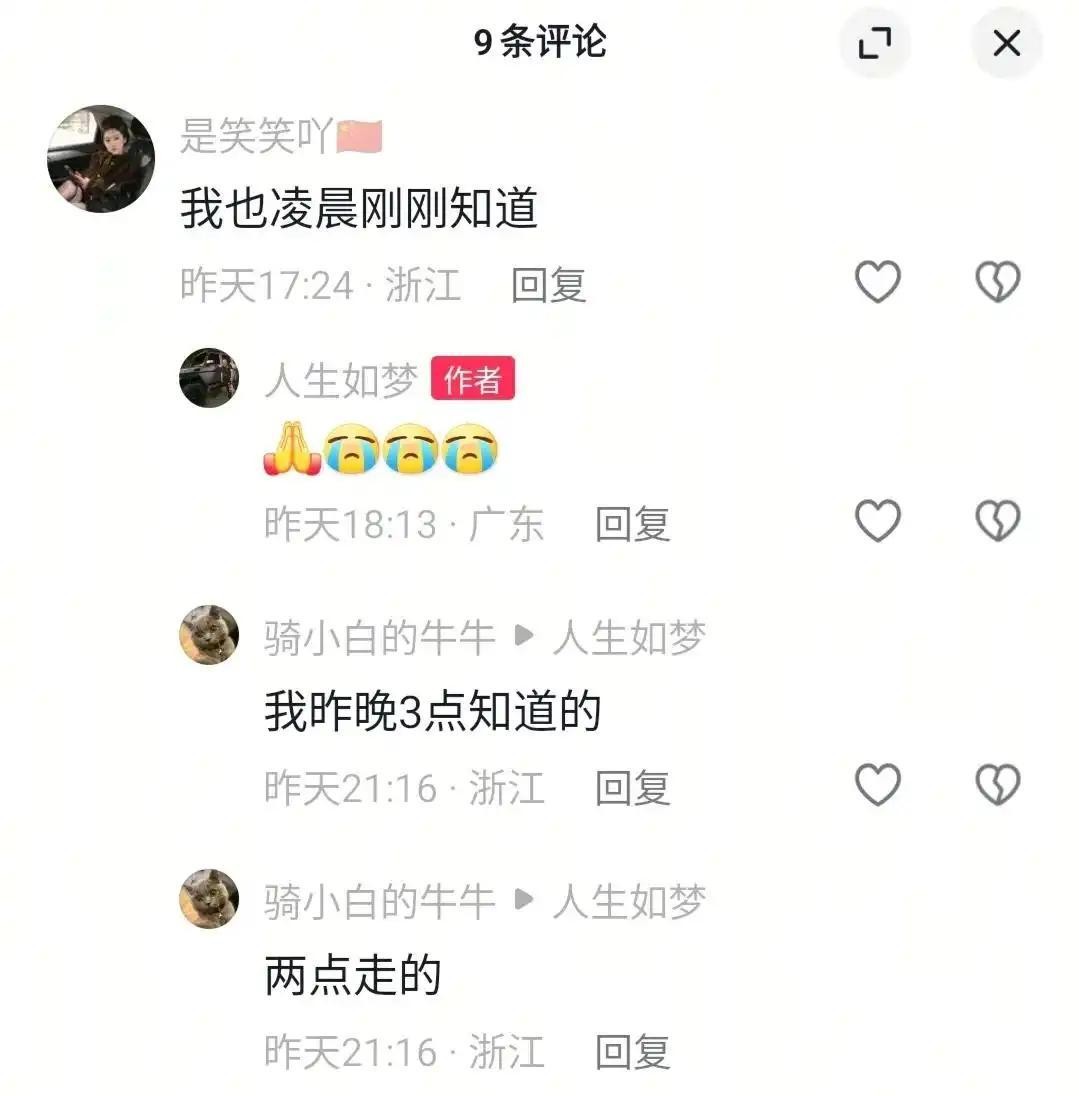
Task: Dislike the comment 我昨晚3点知道的
Action: click(x=997, y=785)
